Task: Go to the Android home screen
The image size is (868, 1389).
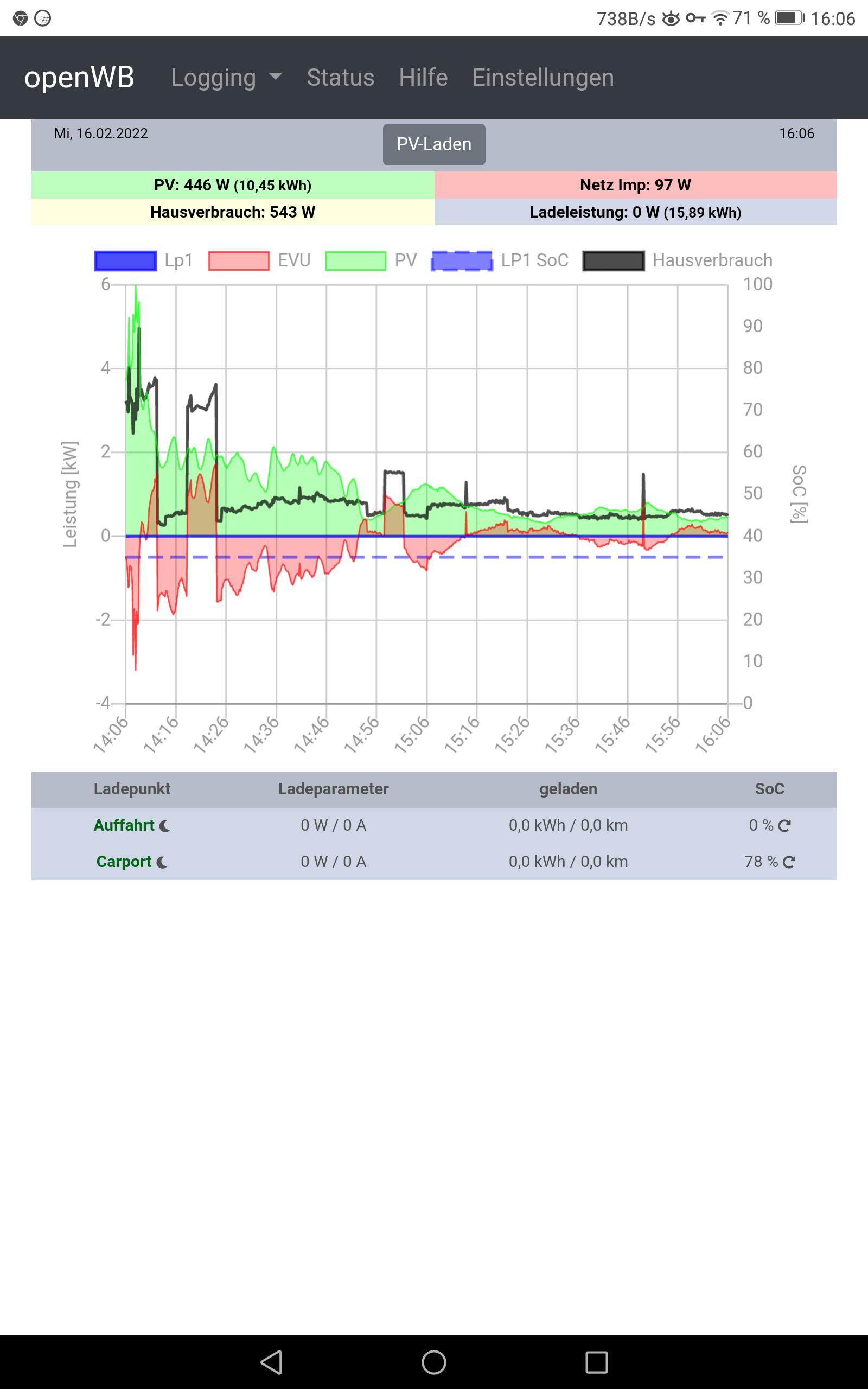Action: point(434,1362)
